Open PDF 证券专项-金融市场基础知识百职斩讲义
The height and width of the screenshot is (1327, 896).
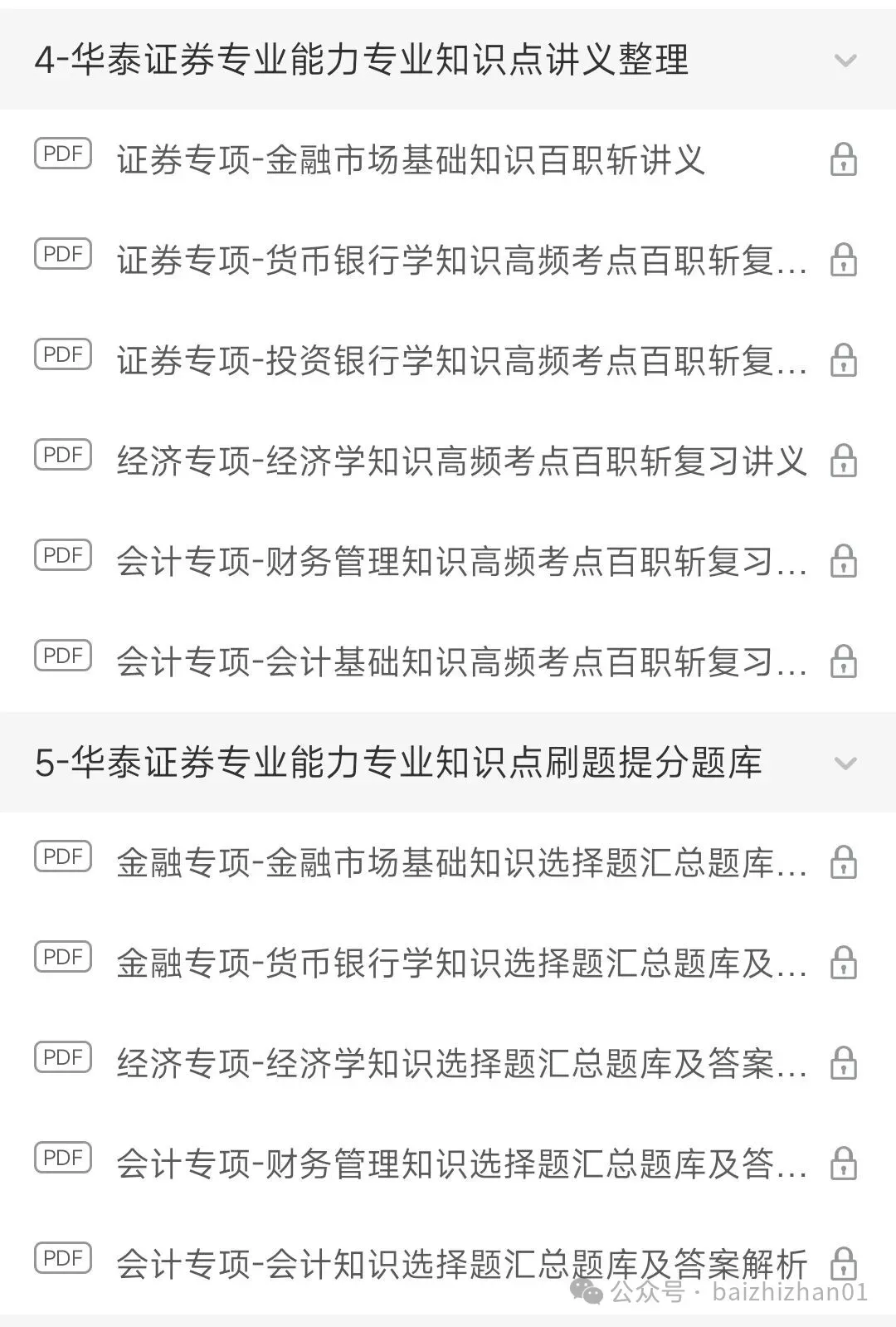[448, 159]
